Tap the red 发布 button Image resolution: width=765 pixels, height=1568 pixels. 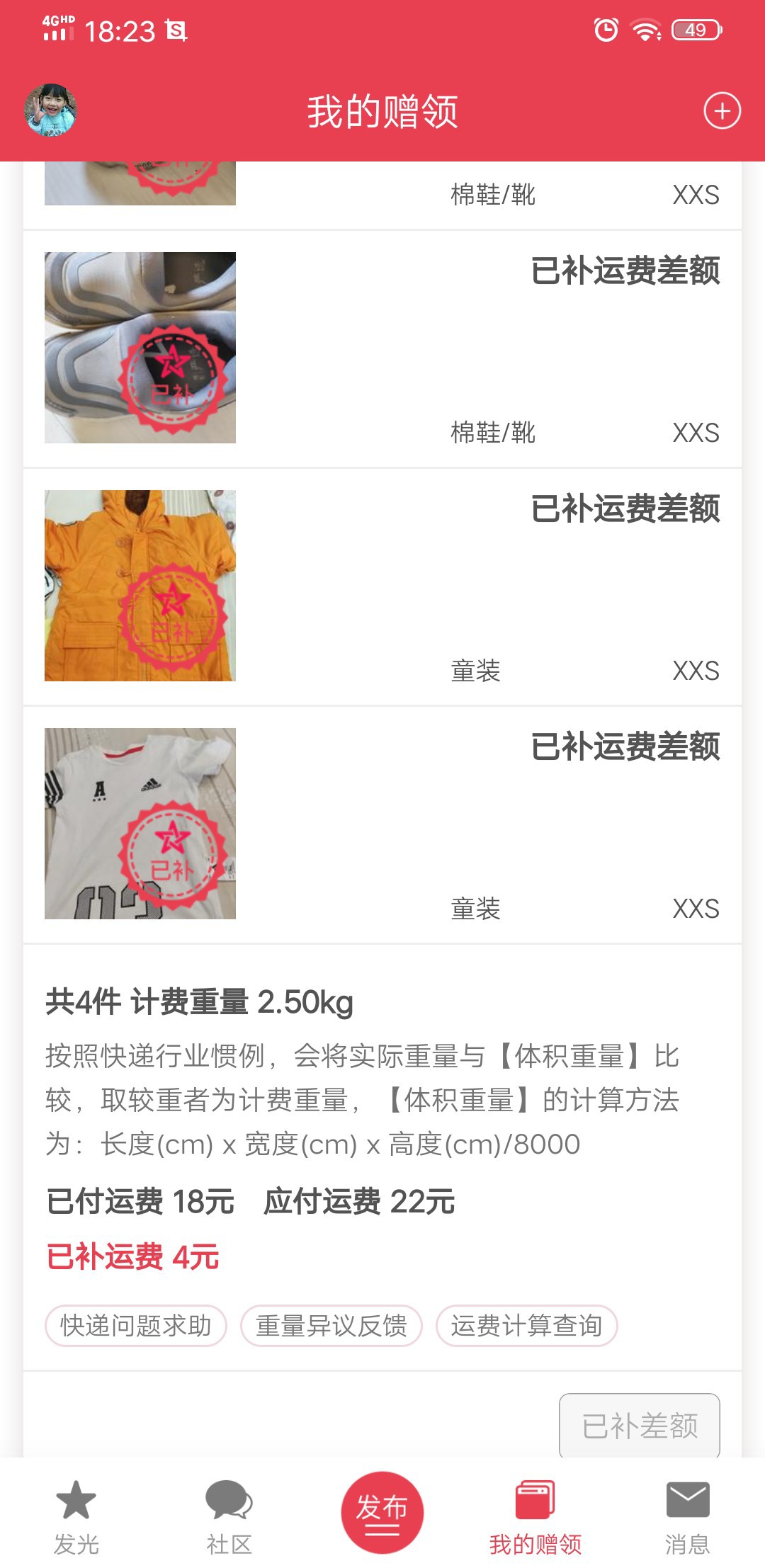pos(382,1512)
